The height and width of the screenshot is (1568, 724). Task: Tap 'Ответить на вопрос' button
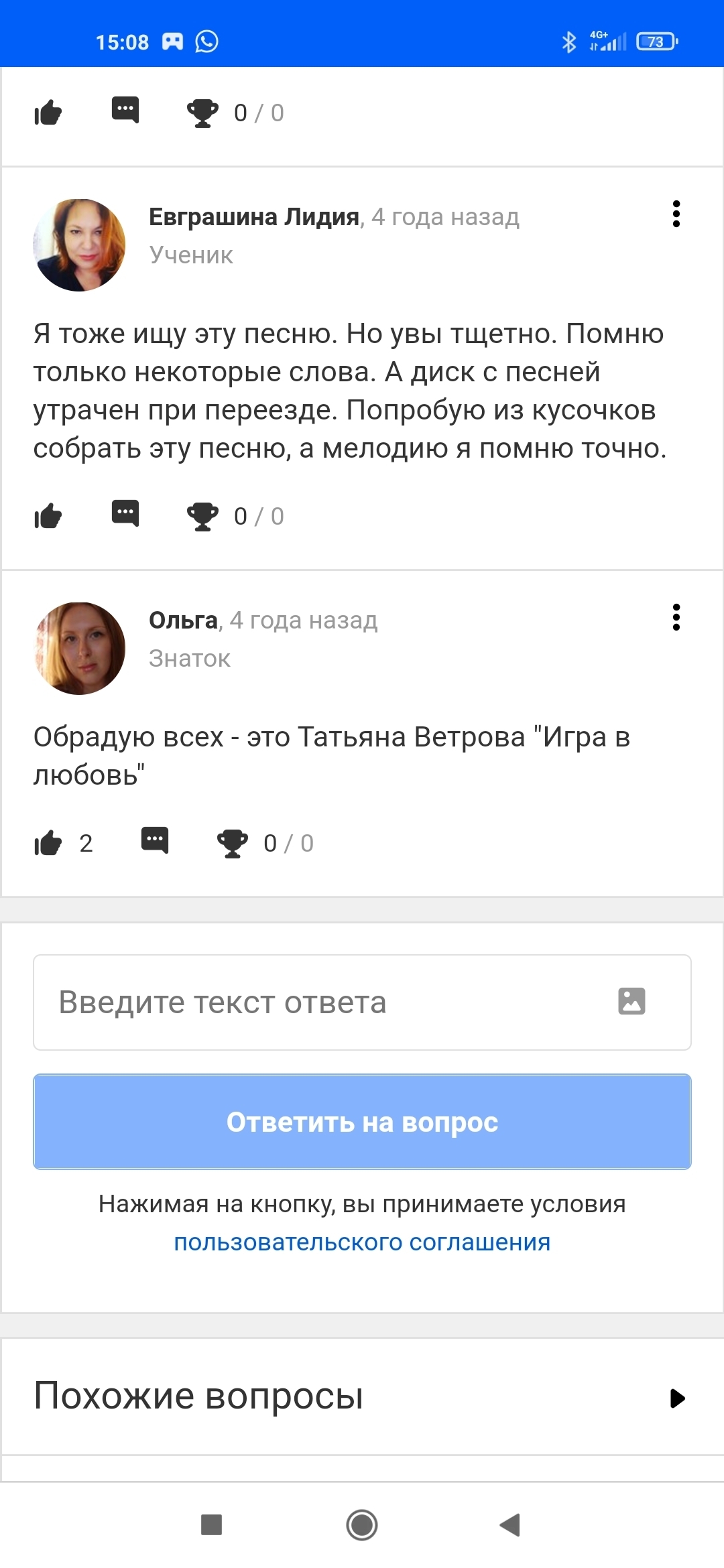[362, 1122]
